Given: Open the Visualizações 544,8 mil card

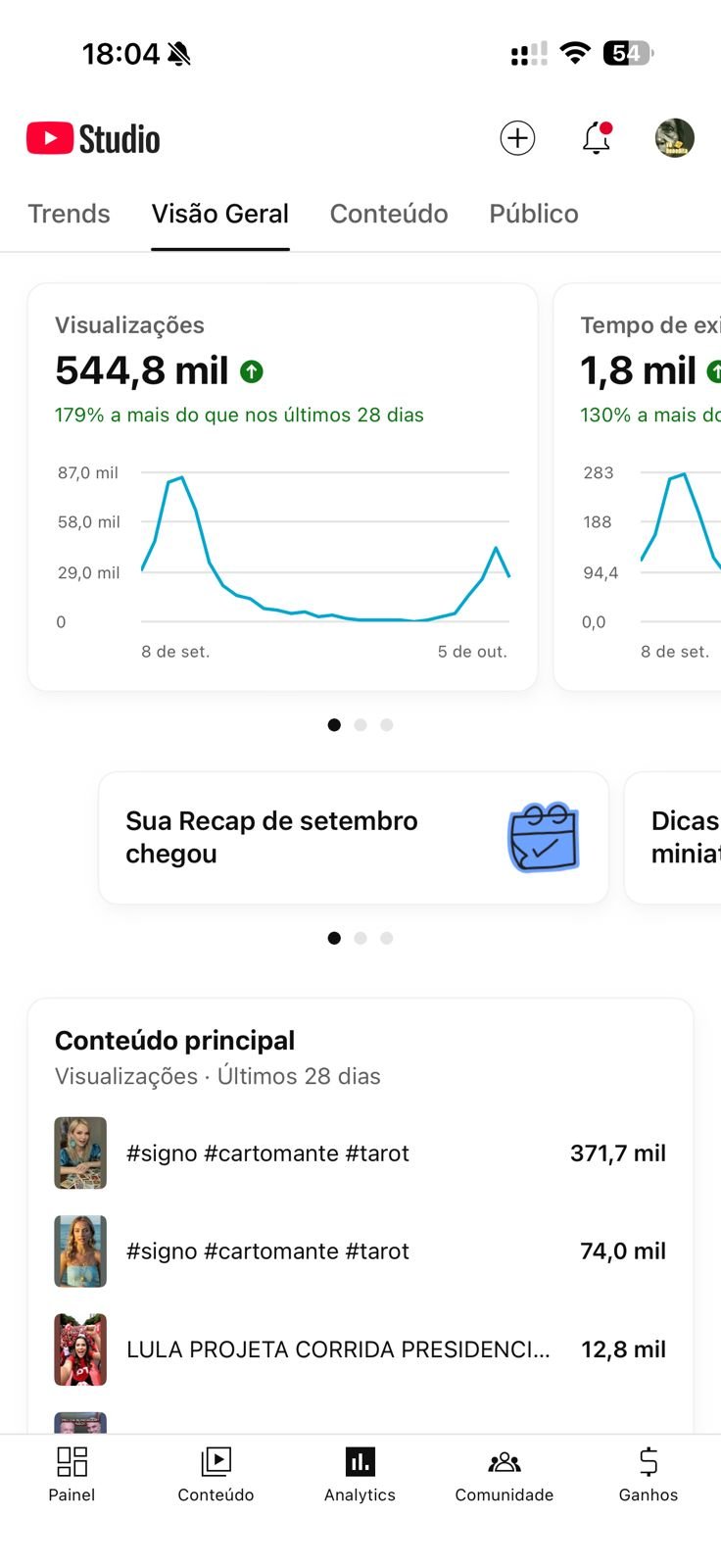Looking at the screenshot, I should click(282, 487).
